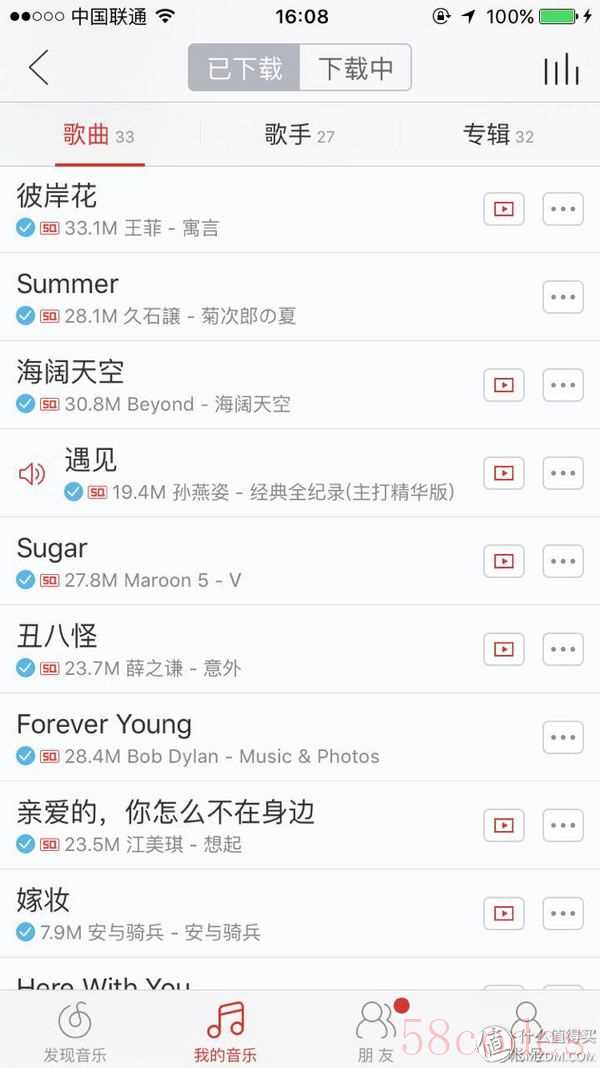Watch the MV for 亲爱的,你怎么不在身边
The width and height of the screenshot is (600, 1068).
[504, 825]
